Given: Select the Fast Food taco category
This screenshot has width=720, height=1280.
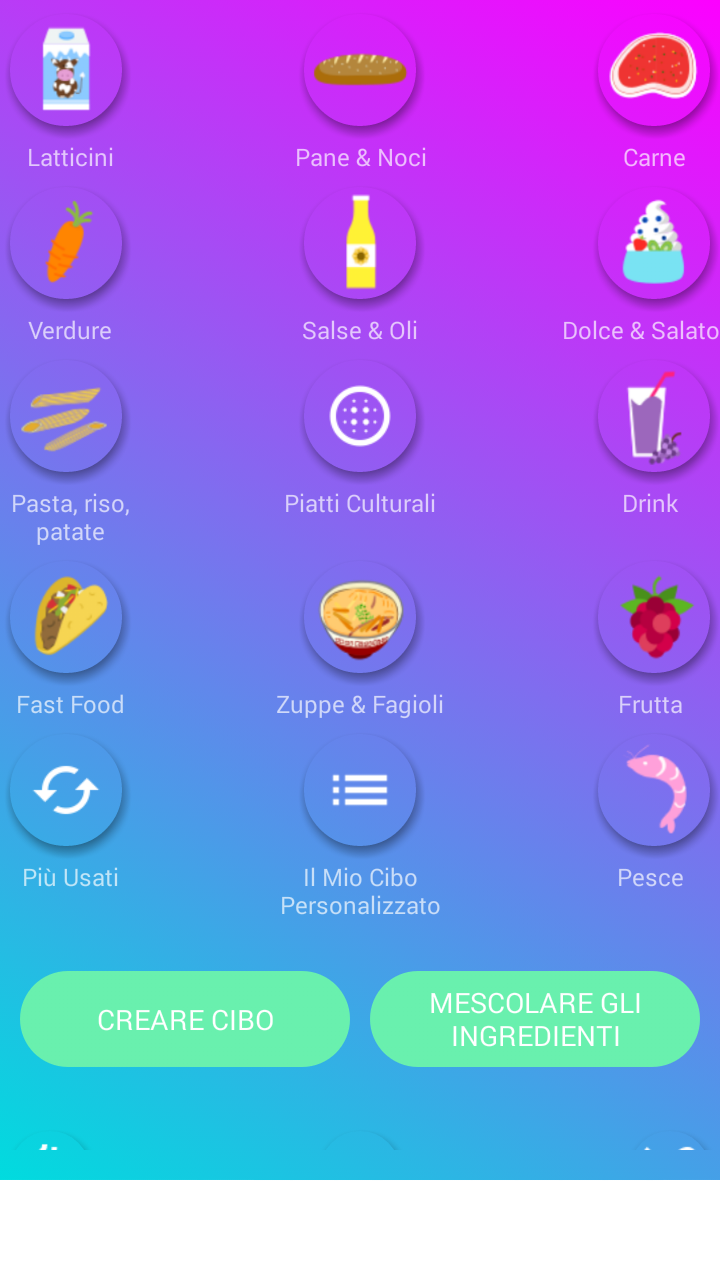Looking at the screenshot, I should tap(66, 617).
